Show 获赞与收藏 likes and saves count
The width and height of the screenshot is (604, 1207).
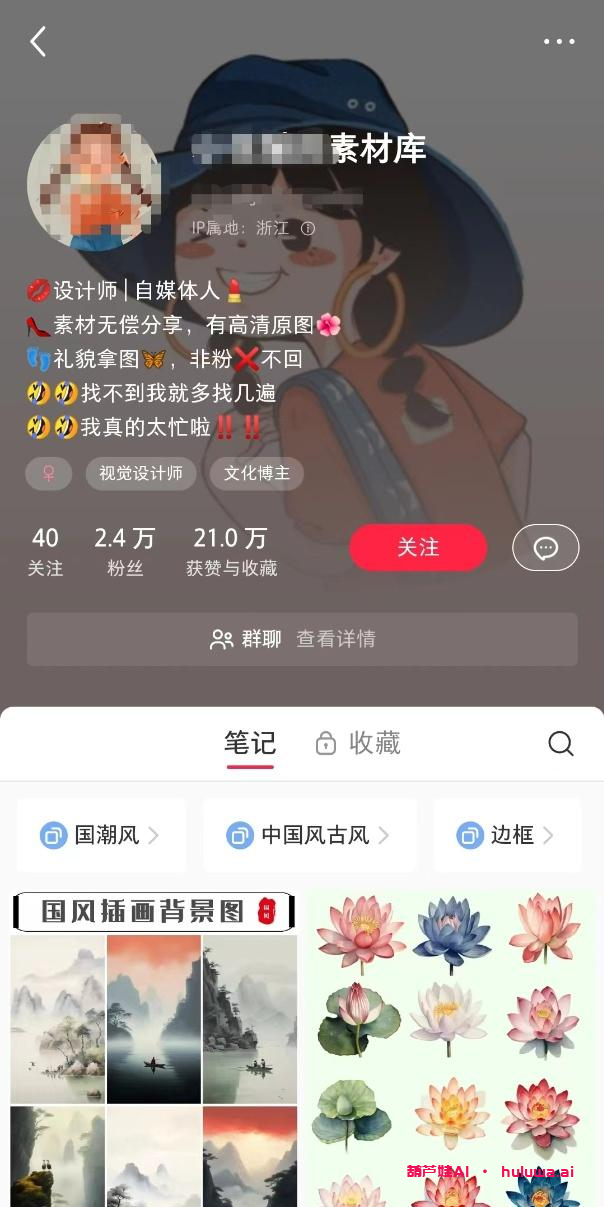pos(231,551)
